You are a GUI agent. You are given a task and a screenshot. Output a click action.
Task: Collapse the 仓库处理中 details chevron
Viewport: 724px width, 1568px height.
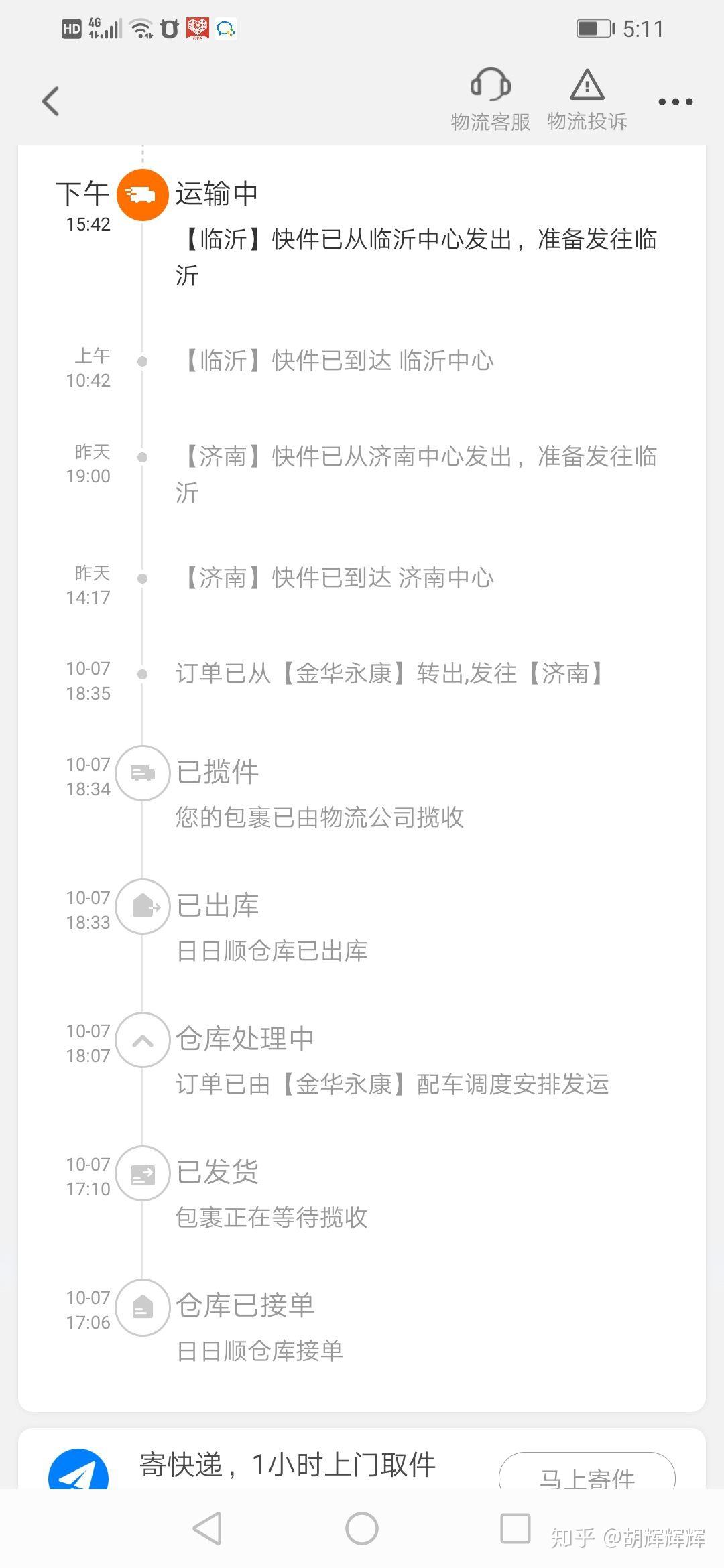point(142,1041)
